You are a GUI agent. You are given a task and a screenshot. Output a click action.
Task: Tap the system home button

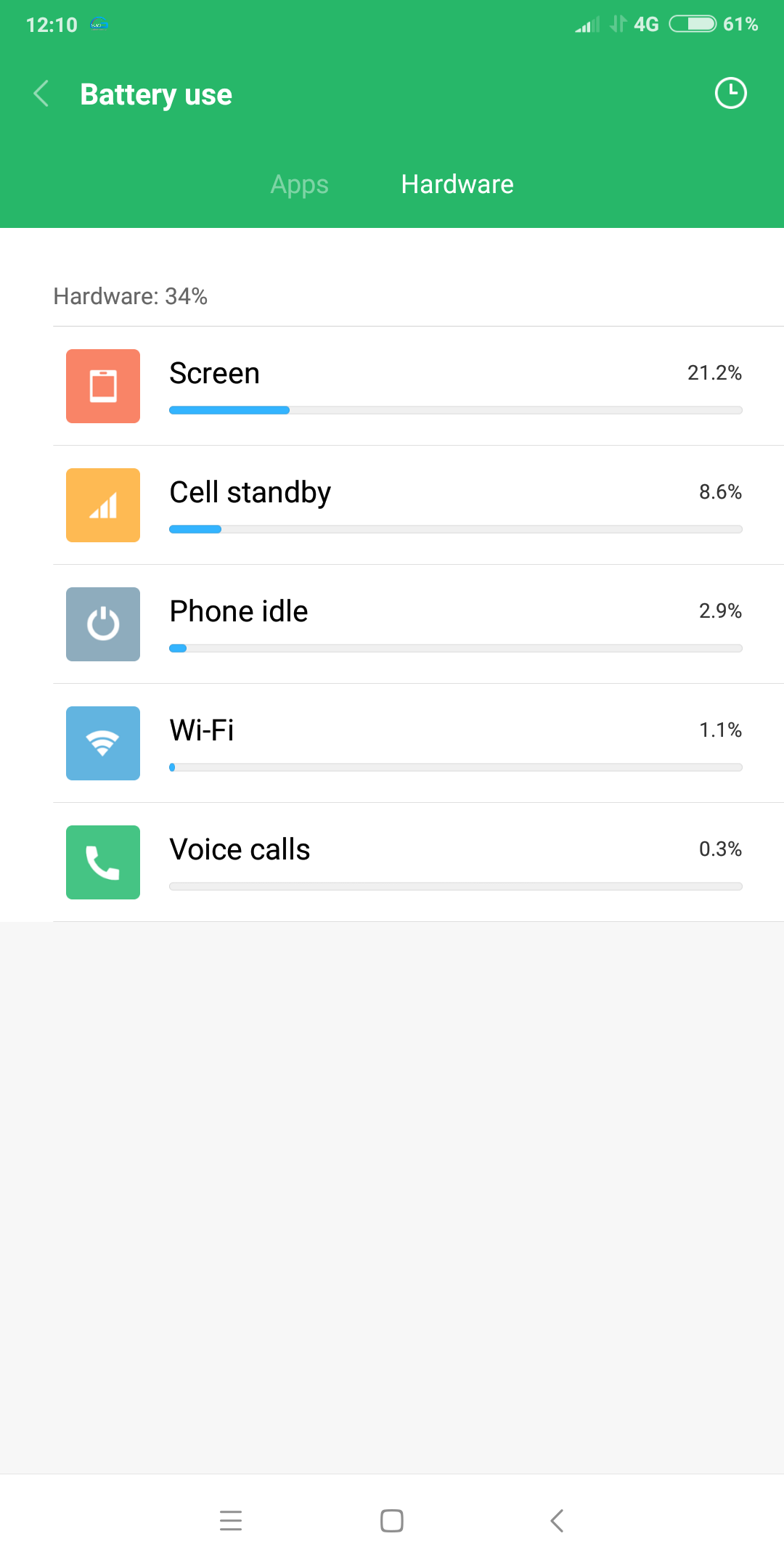pyautogui.click(x=392, y=1520)
